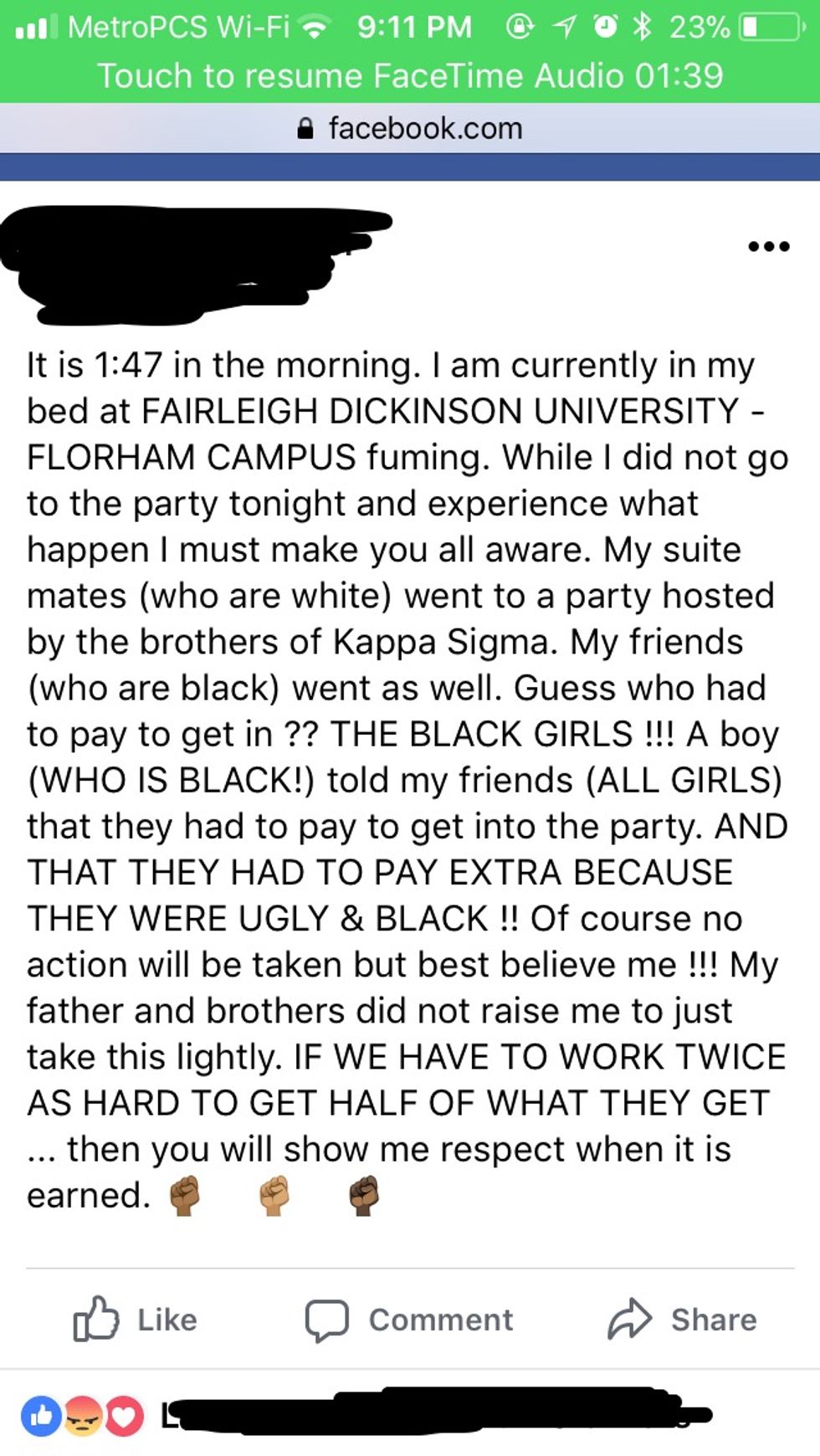Touch to resume FaceTime Audio call

(x=410, y=75)
